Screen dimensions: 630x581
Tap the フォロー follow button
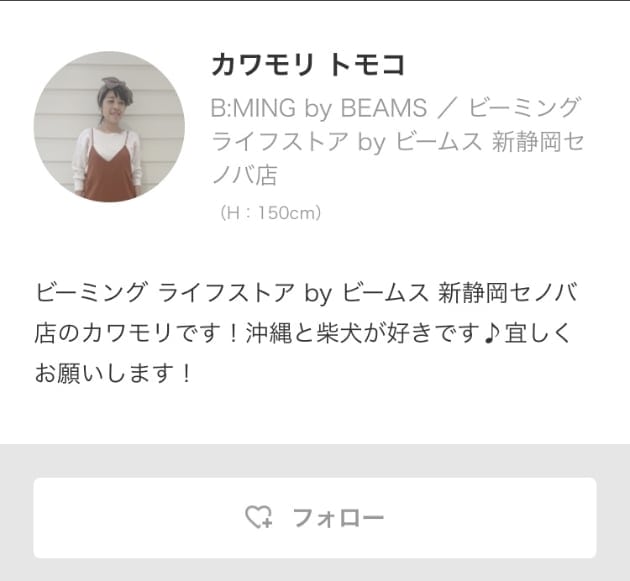tap(314, 517)
